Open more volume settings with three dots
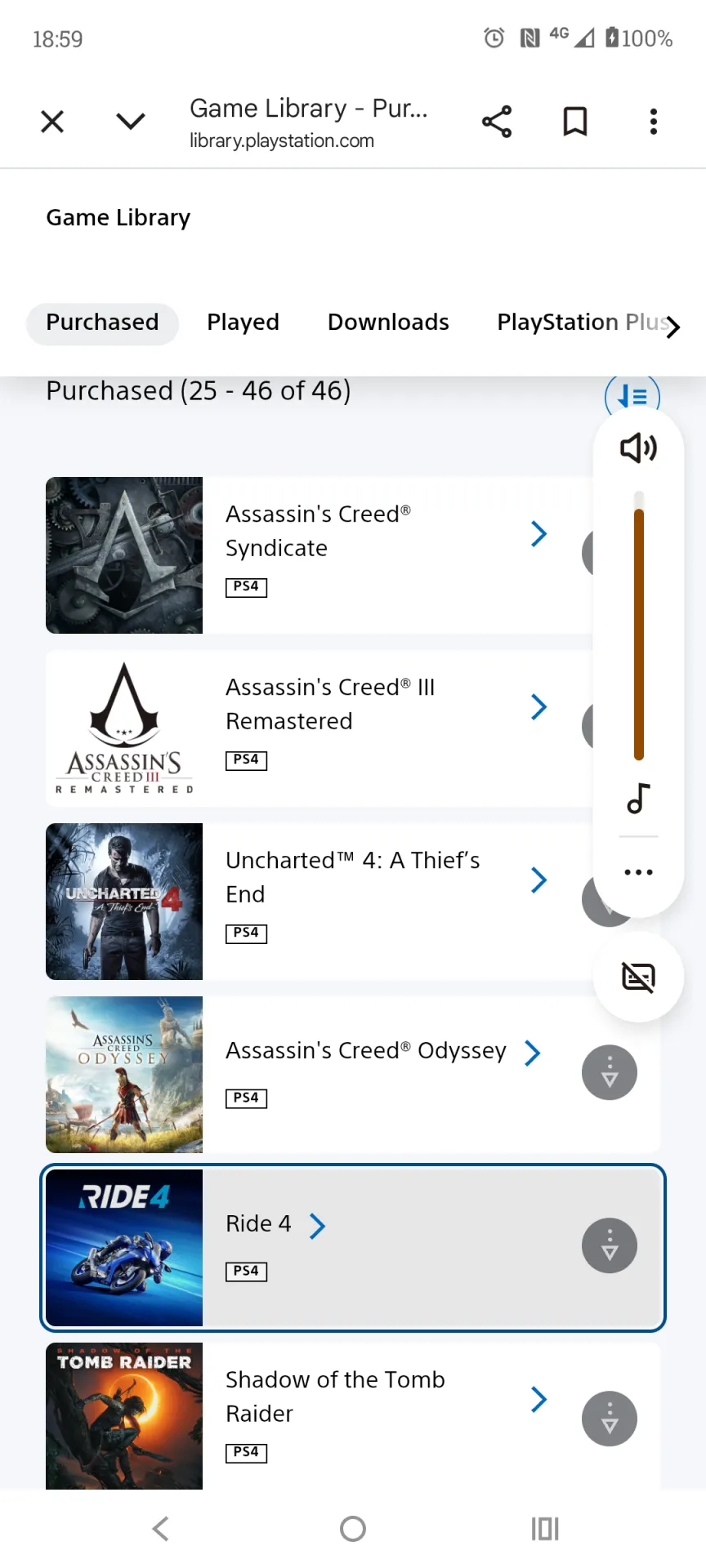This screenshot has width=706, height=1568. (x=639, y=872)
